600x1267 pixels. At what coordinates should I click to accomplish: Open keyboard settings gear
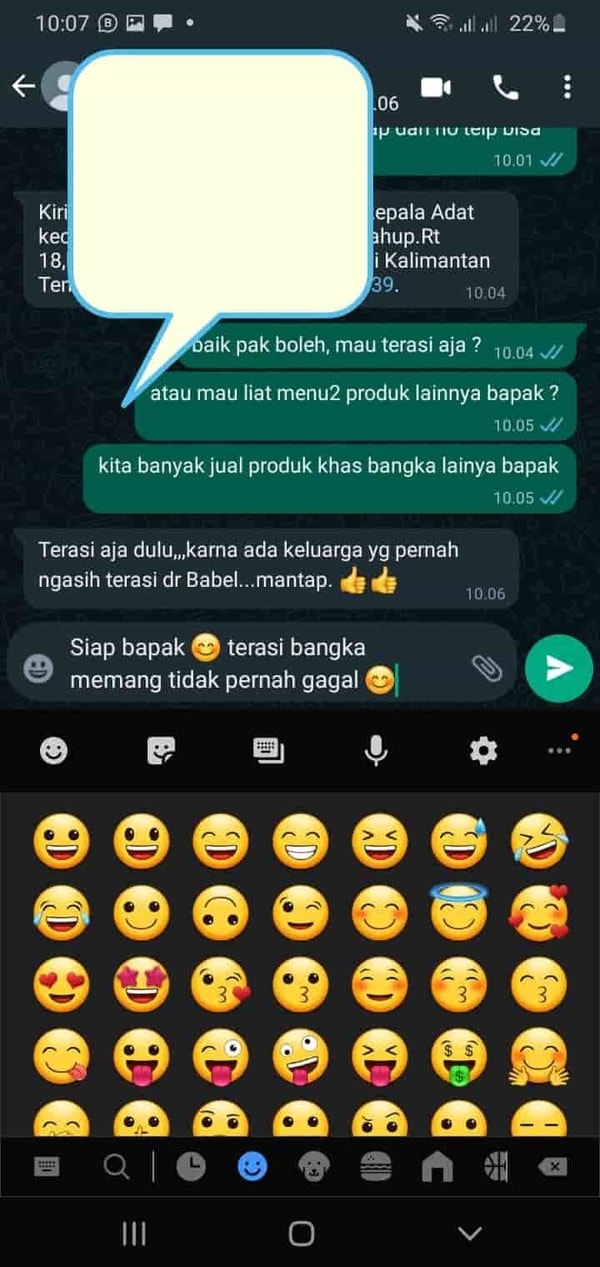click(483, 750)
